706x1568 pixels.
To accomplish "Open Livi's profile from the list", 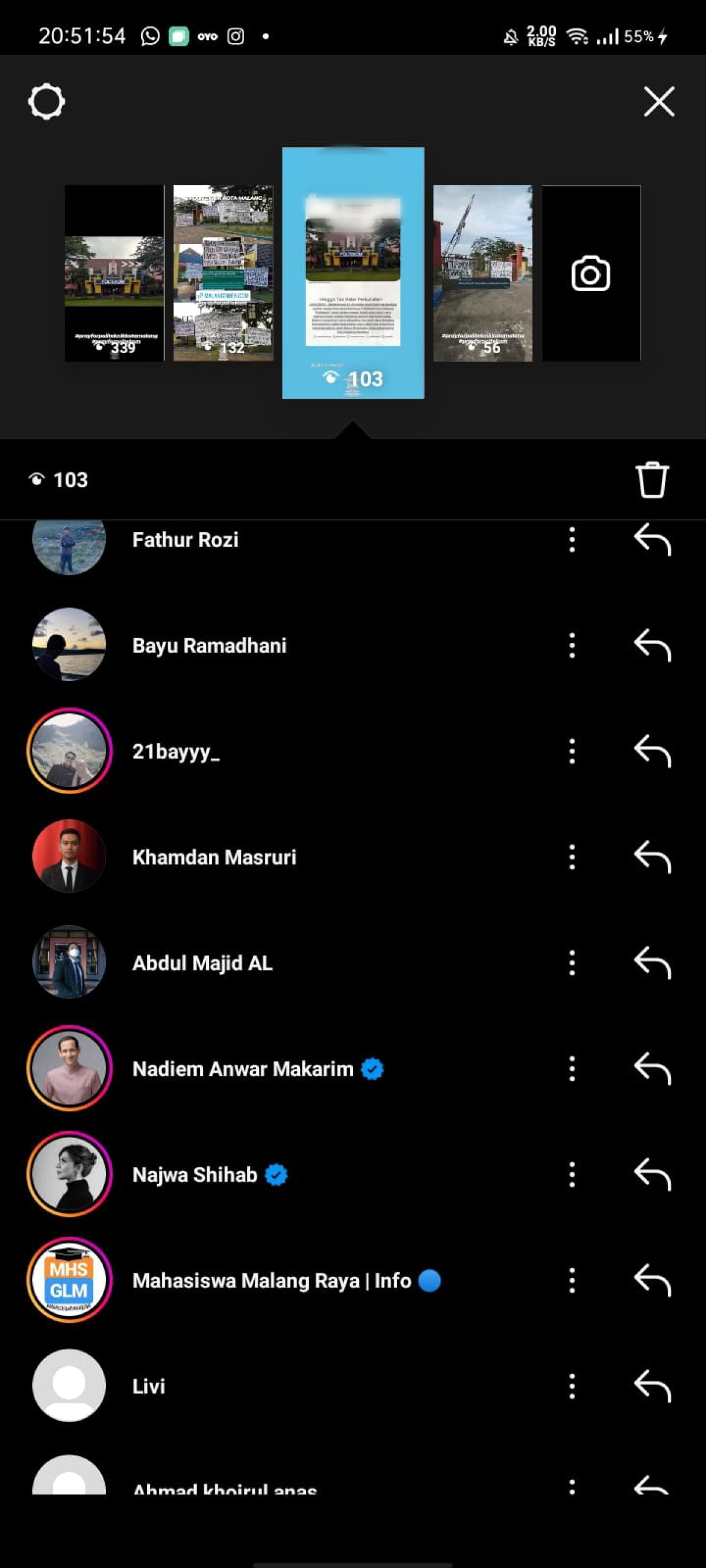I will (149, 1387).
